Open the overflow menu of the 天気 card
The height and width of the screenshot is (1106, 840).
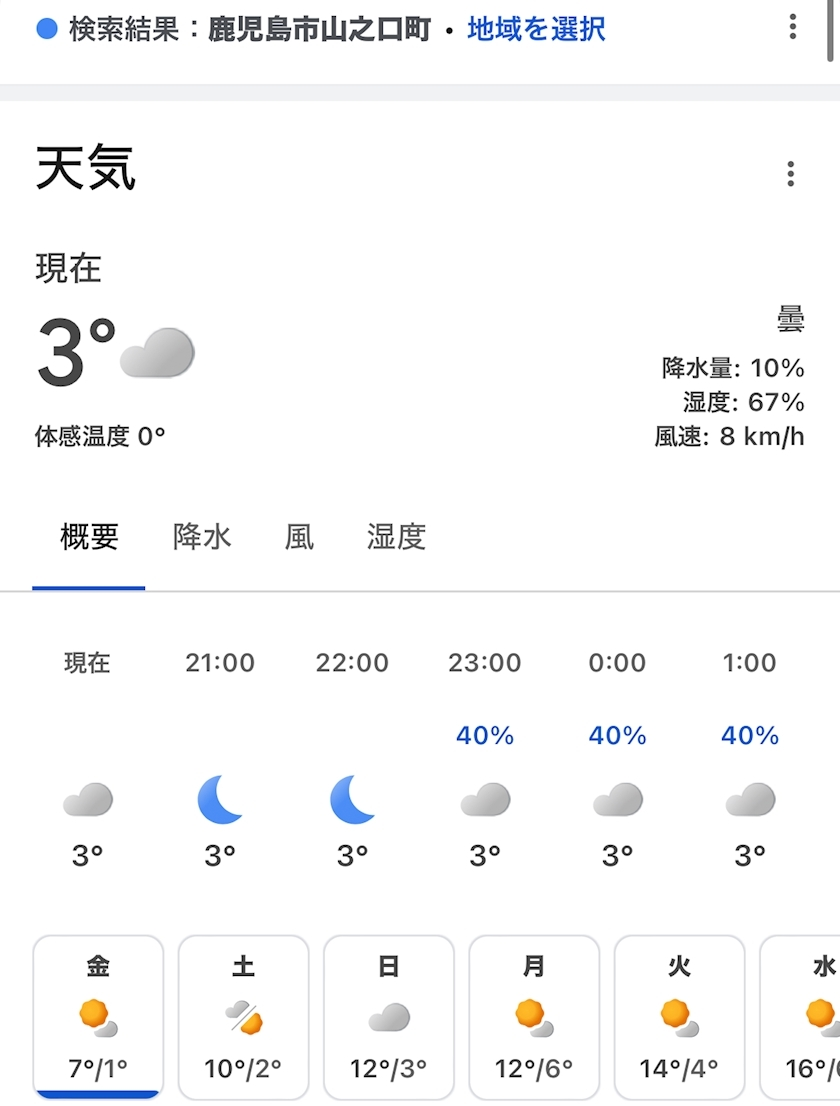(790, 174)
